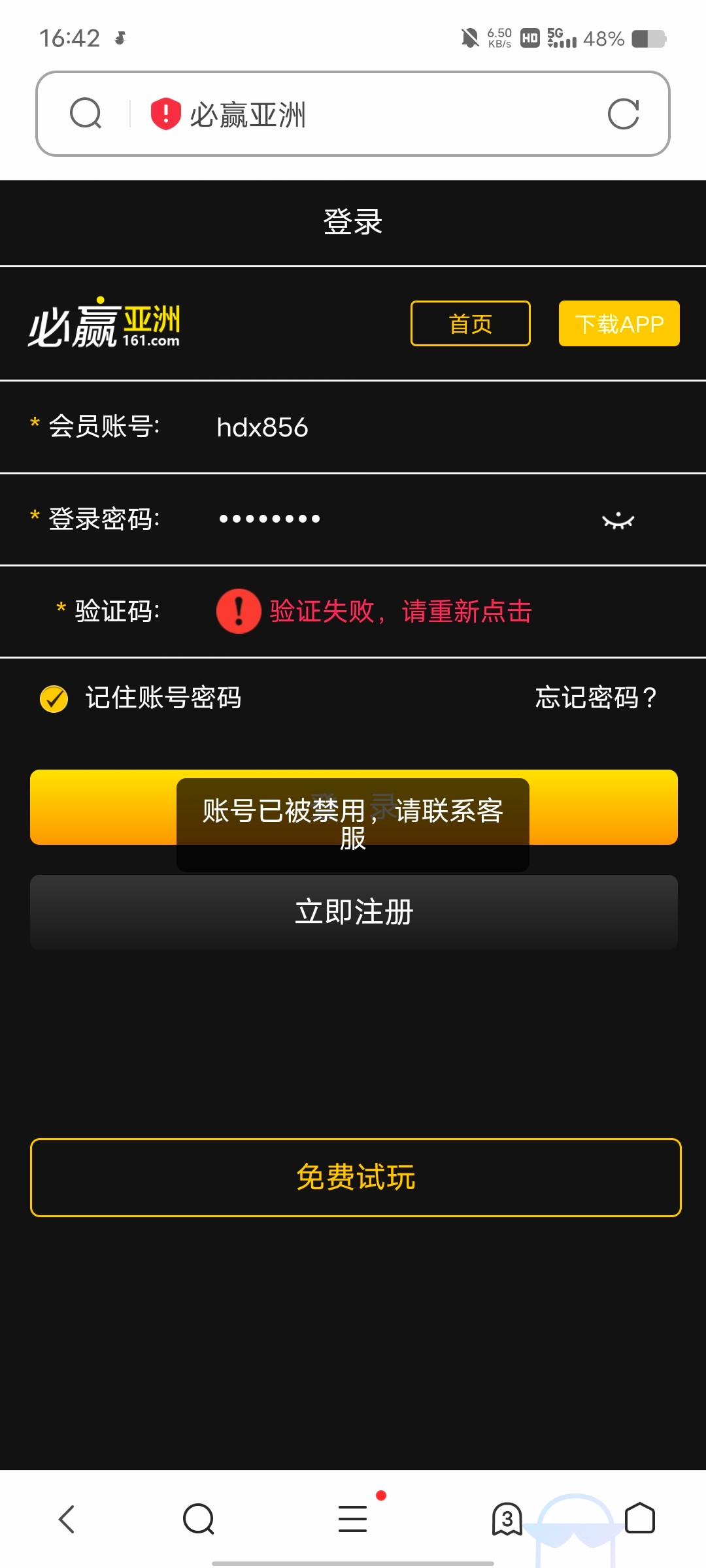Tap 立即注册 to register

pos(354,912)
